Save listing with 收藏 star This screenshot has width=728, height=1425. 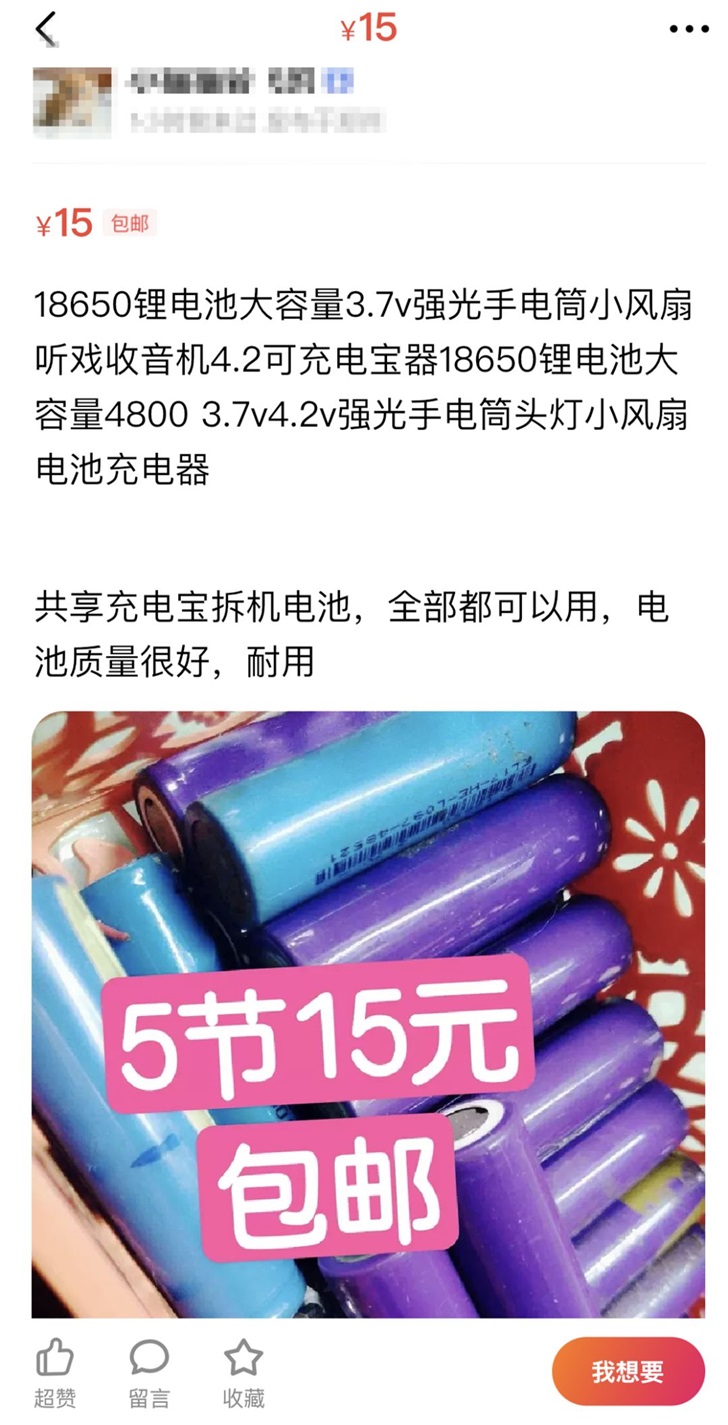coord(243,1372)
